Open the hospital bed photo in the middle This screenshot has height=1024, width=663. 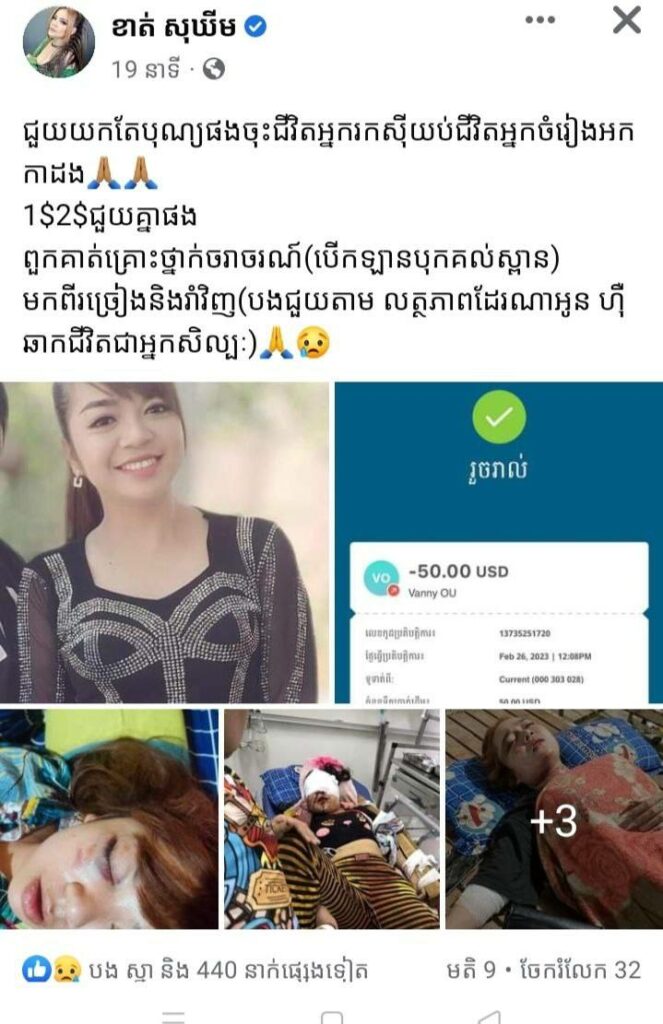[331, 819]
